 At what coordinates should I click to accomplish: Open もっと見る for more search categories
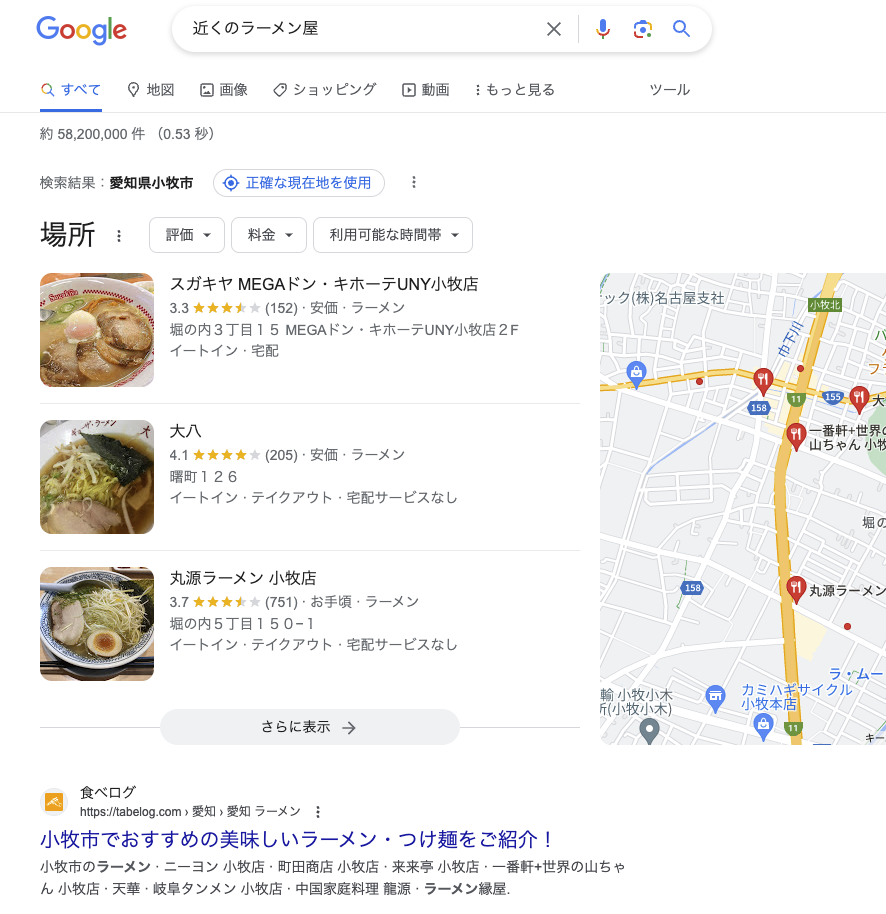click(514, 89)
